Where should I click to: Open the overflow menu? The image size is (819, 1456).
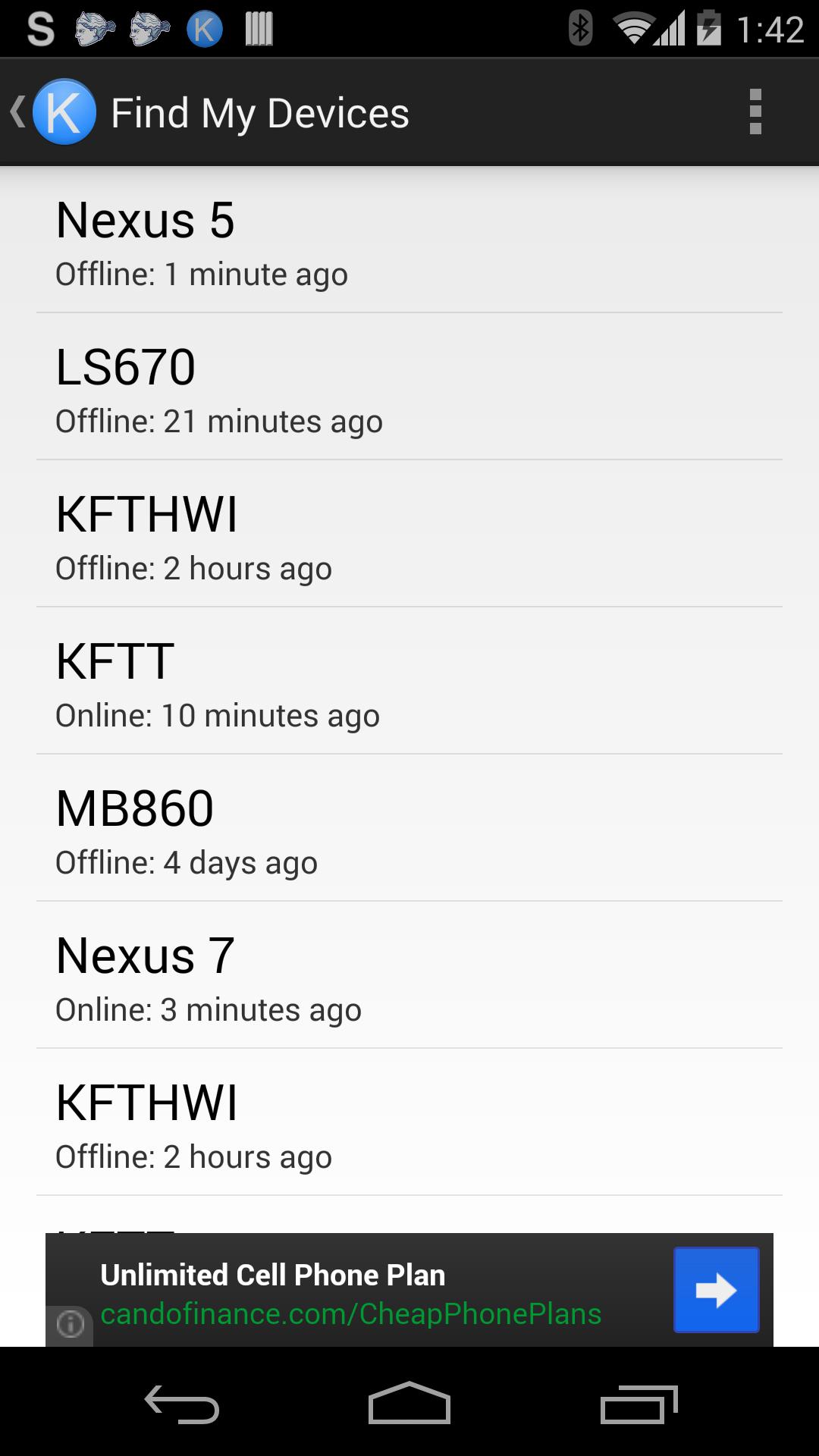click(x=755, y=112)
